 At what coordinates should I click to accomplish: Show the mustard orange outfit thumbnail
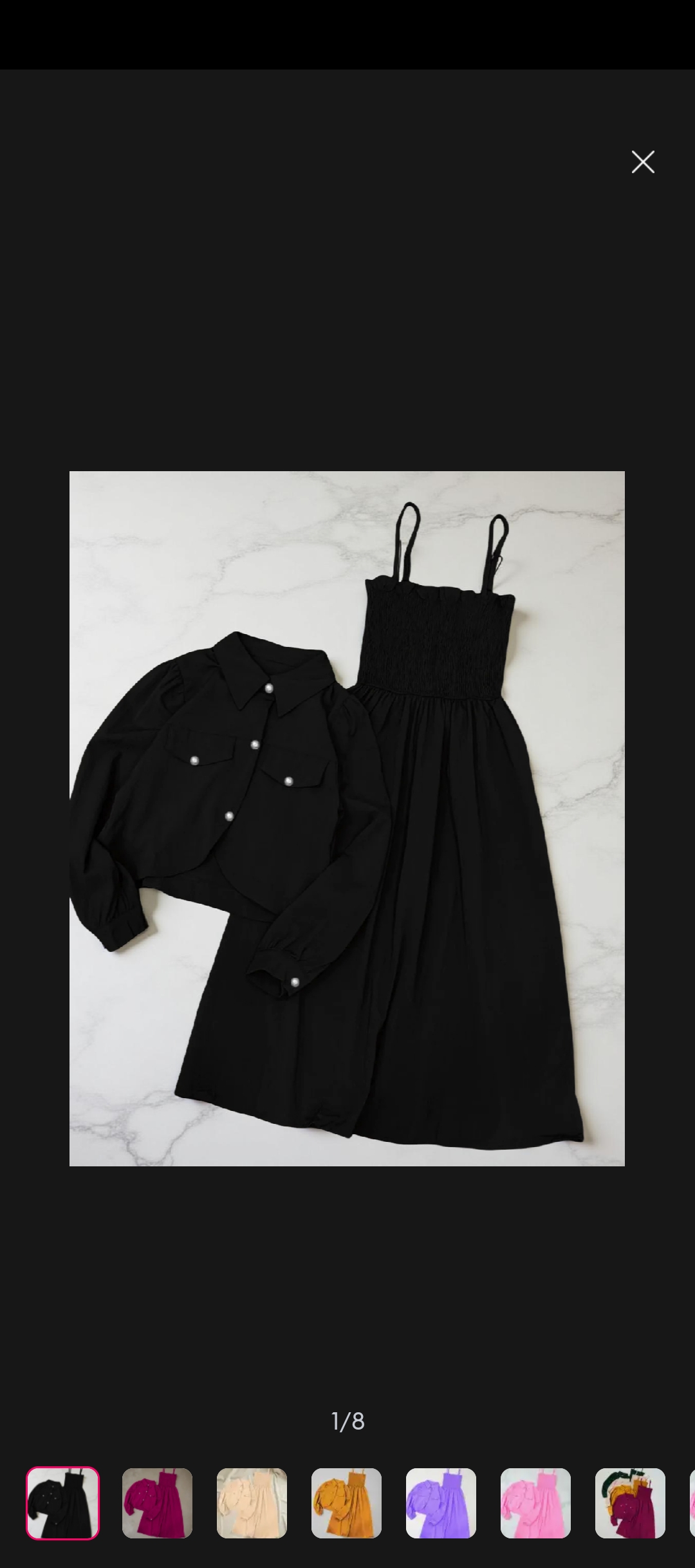click(346, 1502)
